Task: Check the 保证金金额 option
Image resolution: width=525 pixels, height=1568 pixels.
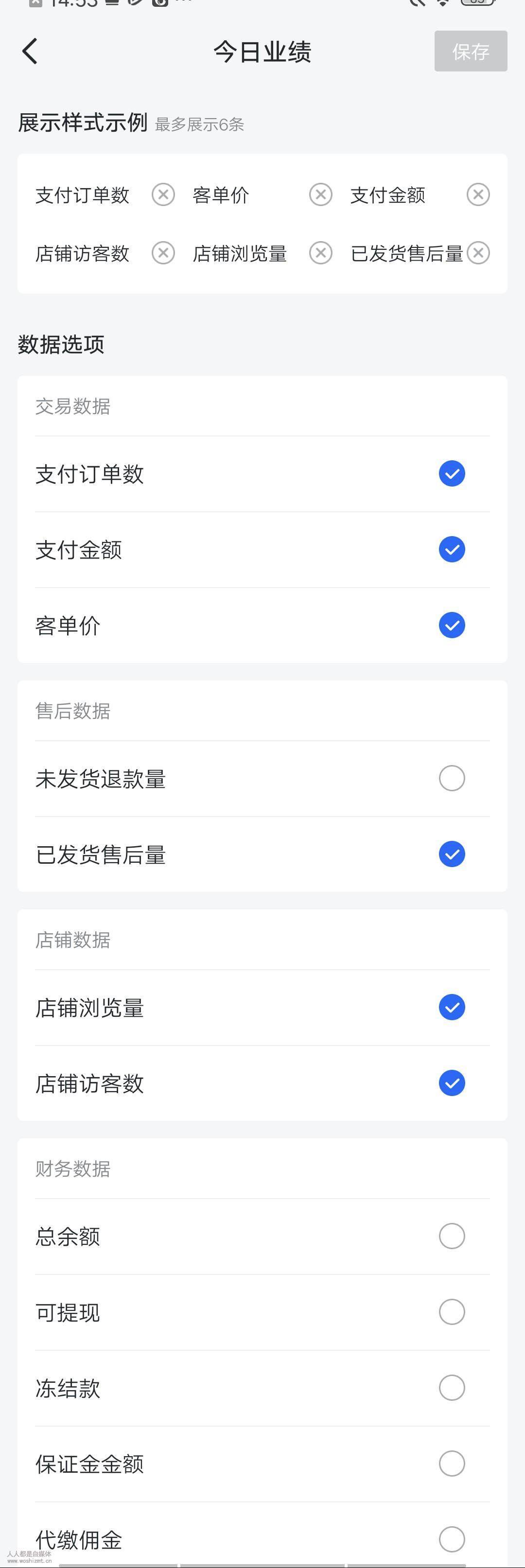Action: pyautogui.click(x=452, y=1463)
